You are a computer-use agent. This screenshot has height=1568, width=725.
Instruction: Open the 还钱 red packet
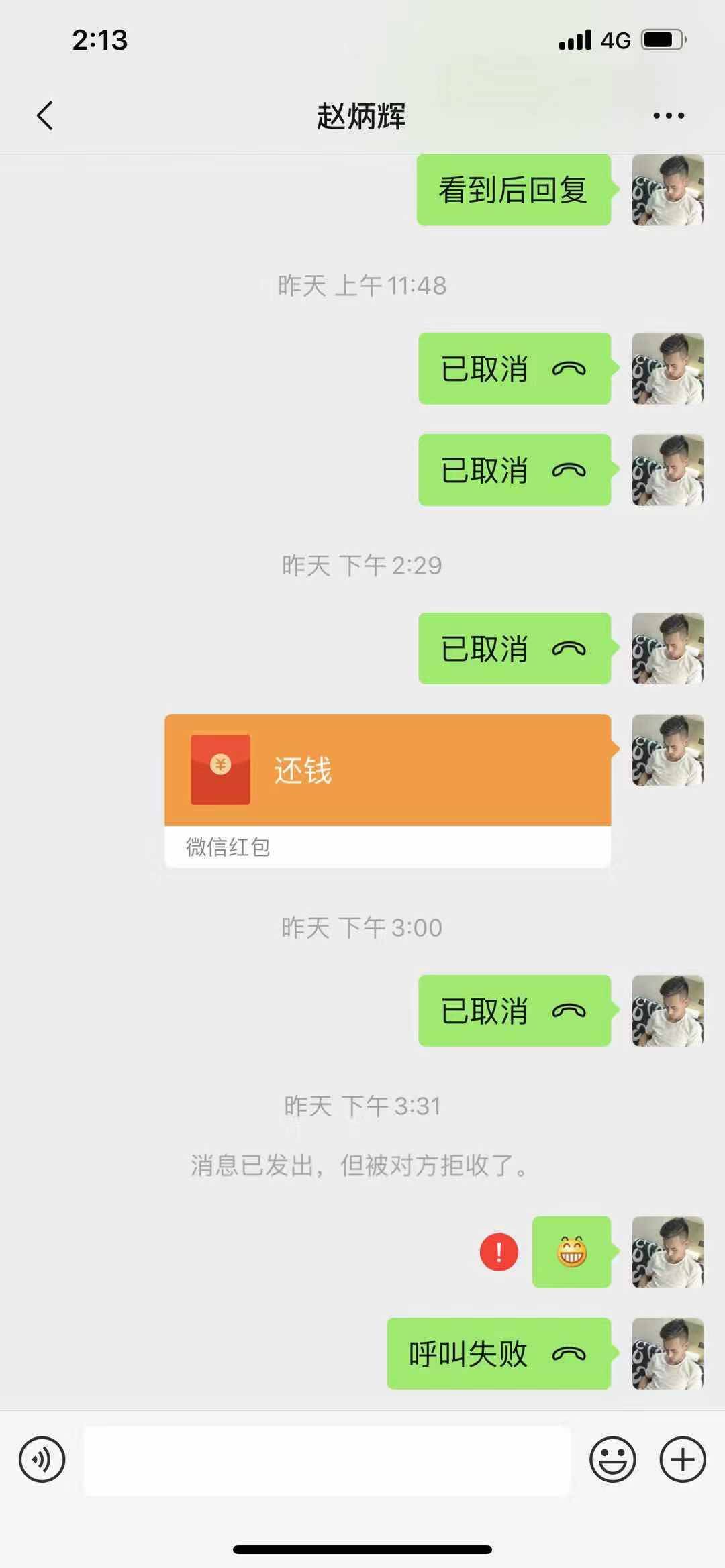pyautogui.click(x=387, y=770)
